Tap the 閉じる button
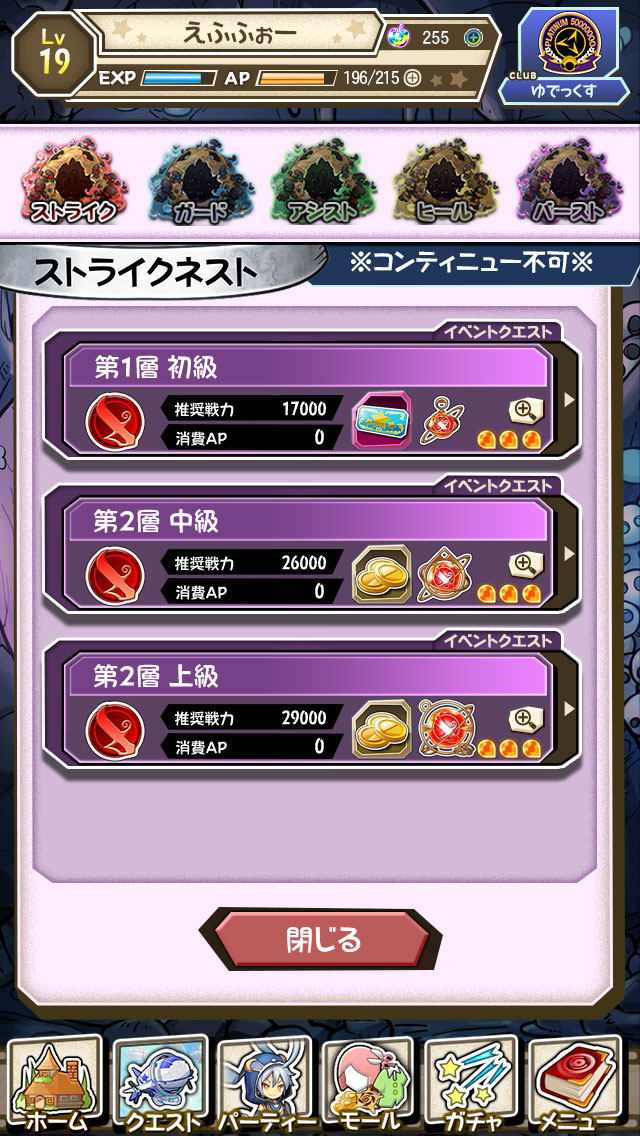This screenshot has width=640, height=1136. (322, 940)
